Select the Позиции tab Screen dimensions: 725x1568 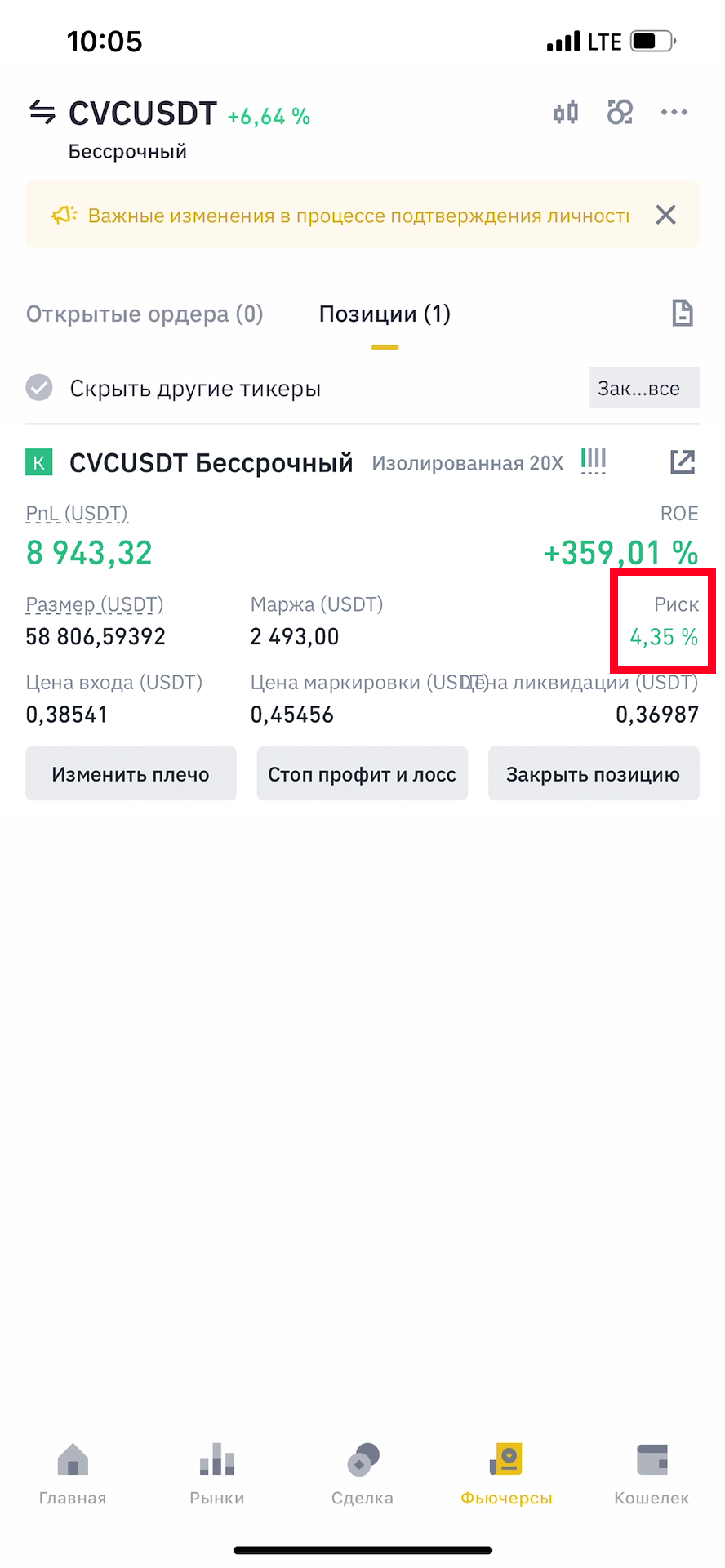[x=385, y=314]
